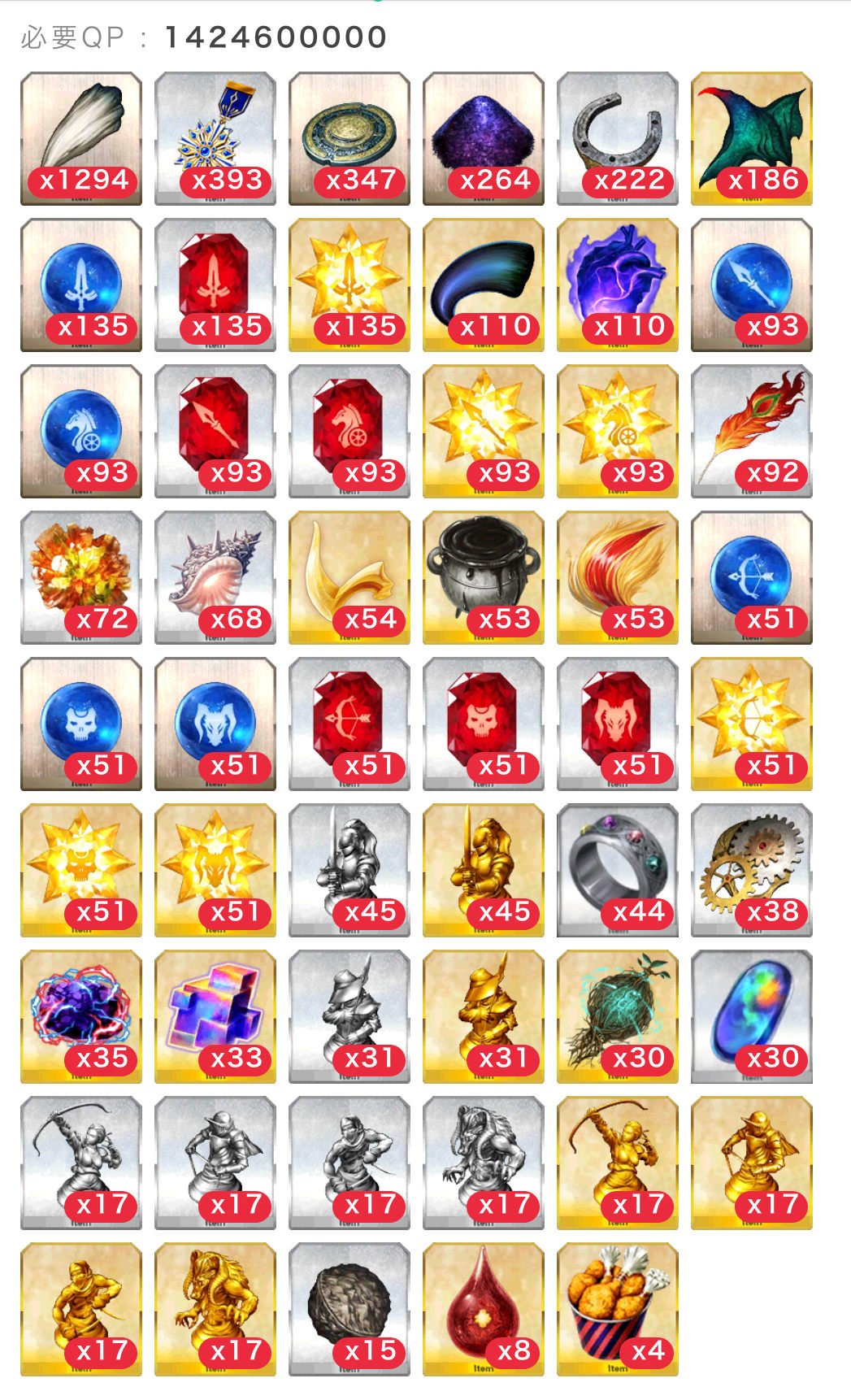Open the red teardrop item x8
The width and height of the screenshot is (851, 1400).
point(484,1309)
